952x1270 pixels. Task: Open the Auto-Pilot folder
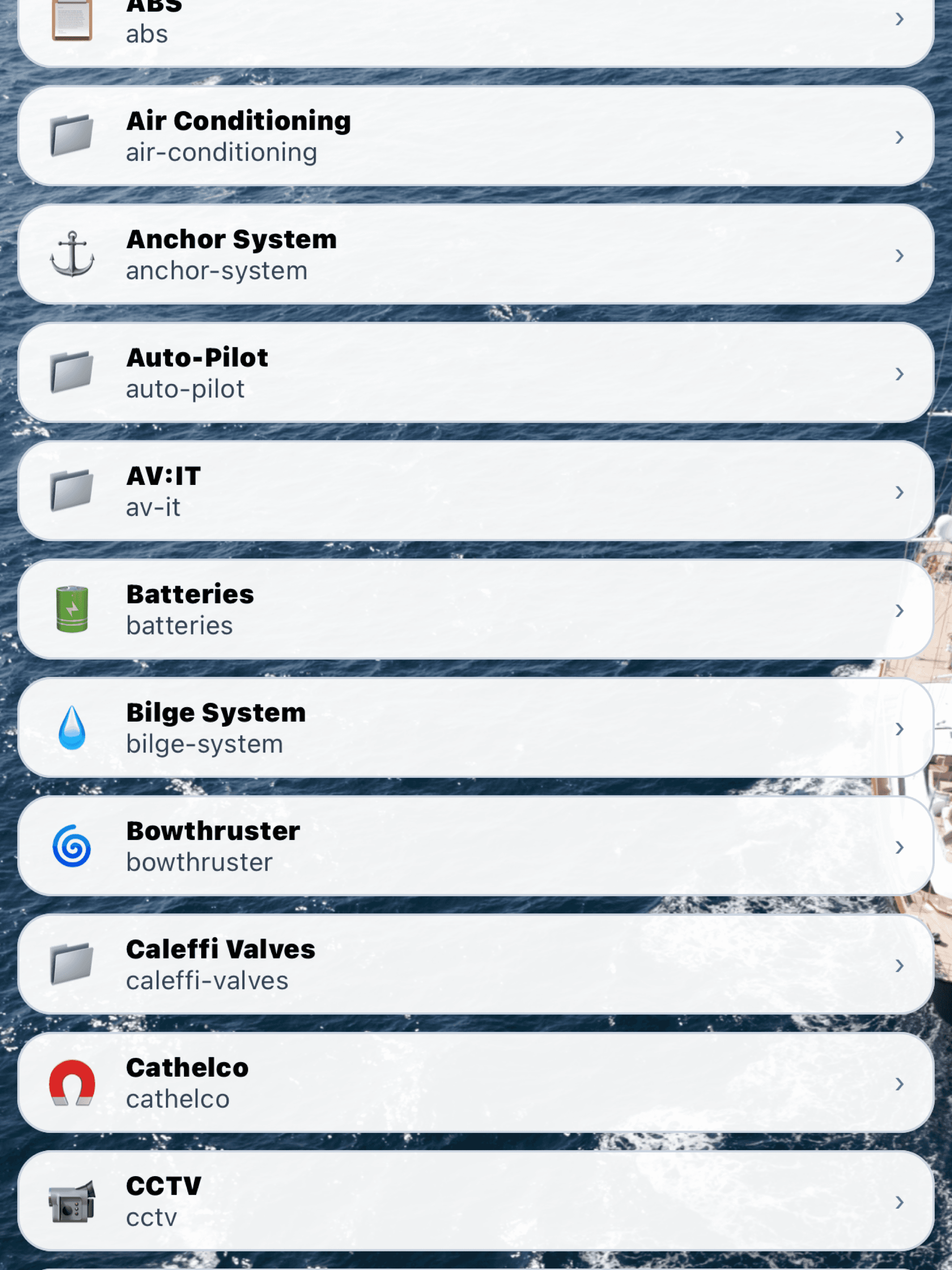tap(476, 373)
